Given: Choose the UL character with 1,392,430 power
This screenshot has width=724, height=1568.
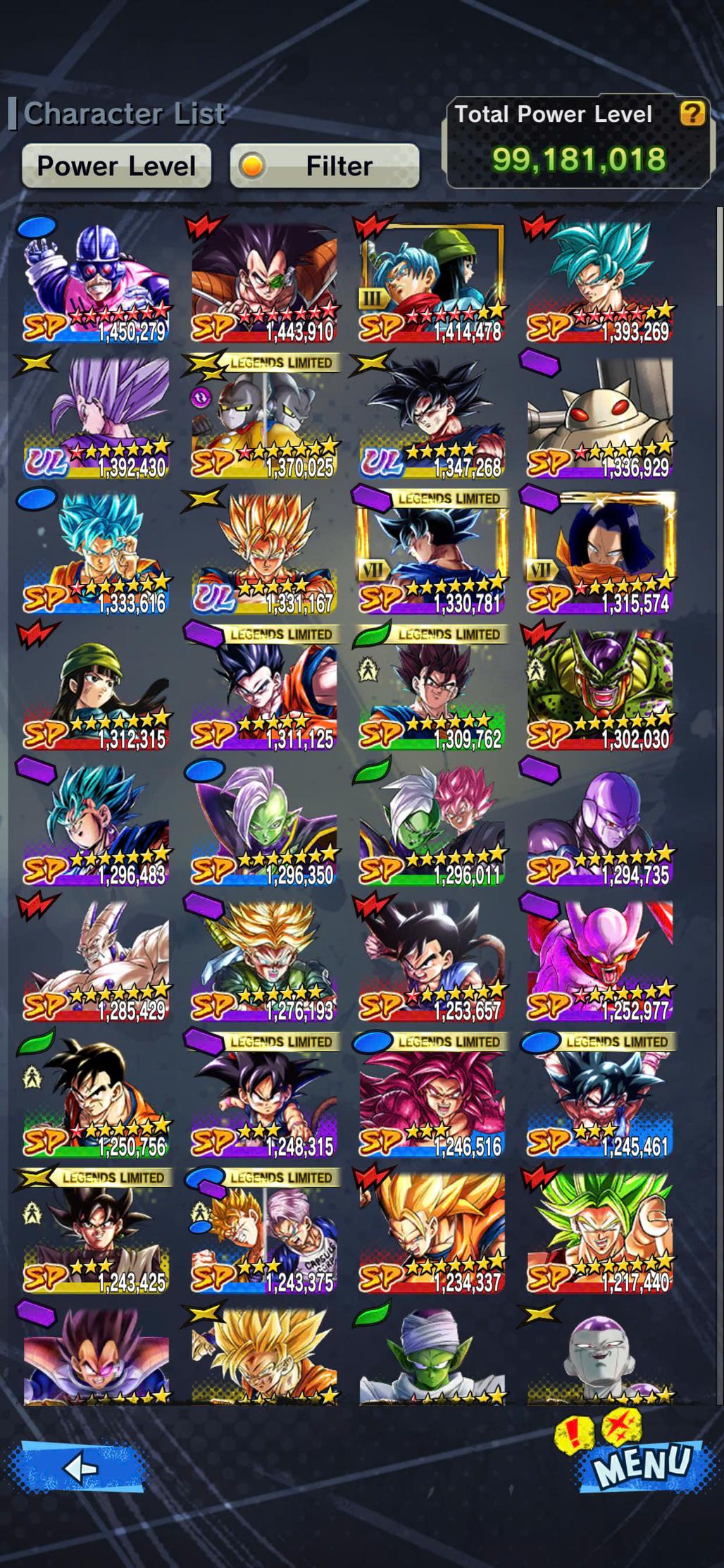Looking at the screenshot, I should [x=96, y=417].
